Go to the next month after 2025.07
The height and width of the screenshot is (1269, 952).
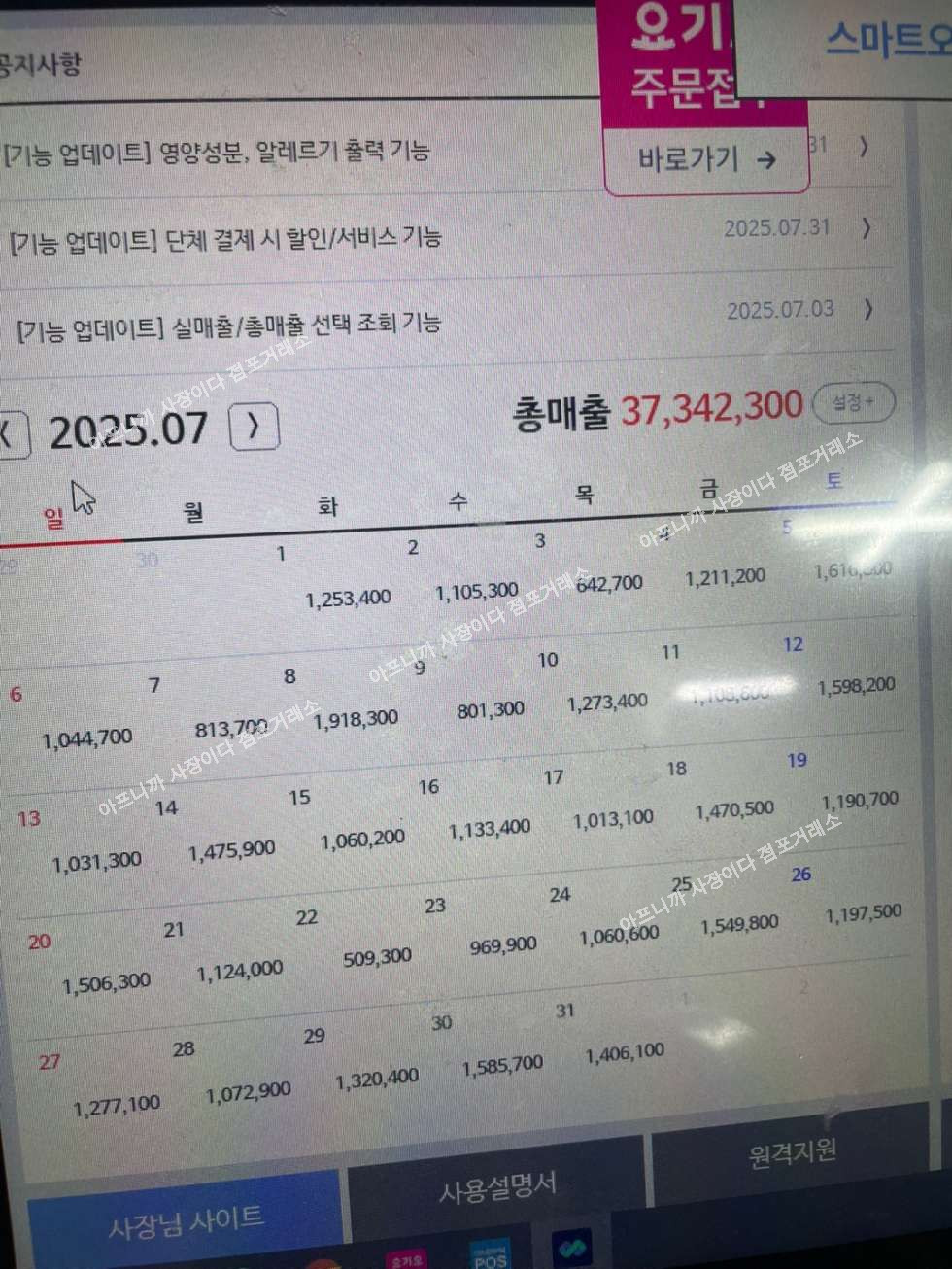click(x=254, y=427)
